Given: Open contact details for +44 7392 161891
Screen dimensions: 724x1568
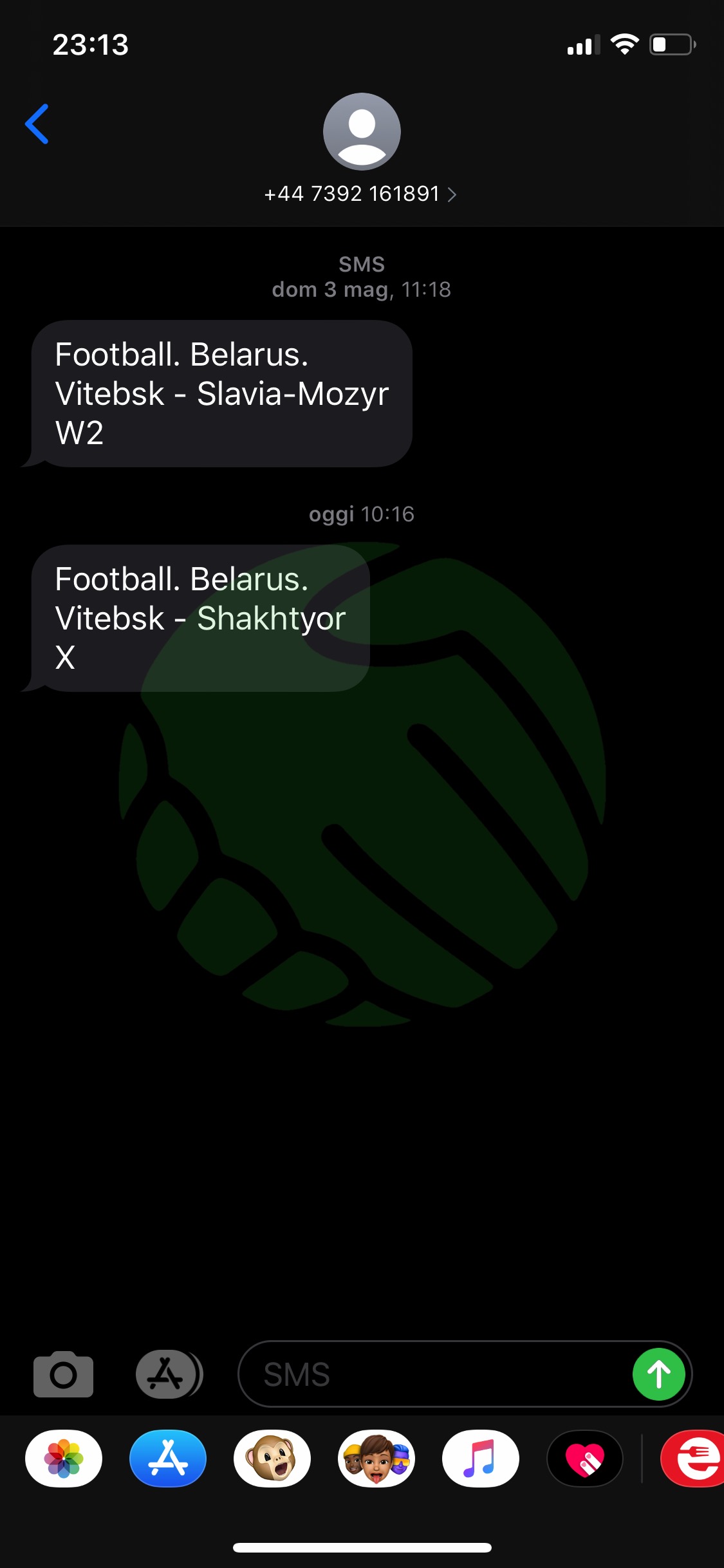Looking at the screenshot, I should point(360,194).
